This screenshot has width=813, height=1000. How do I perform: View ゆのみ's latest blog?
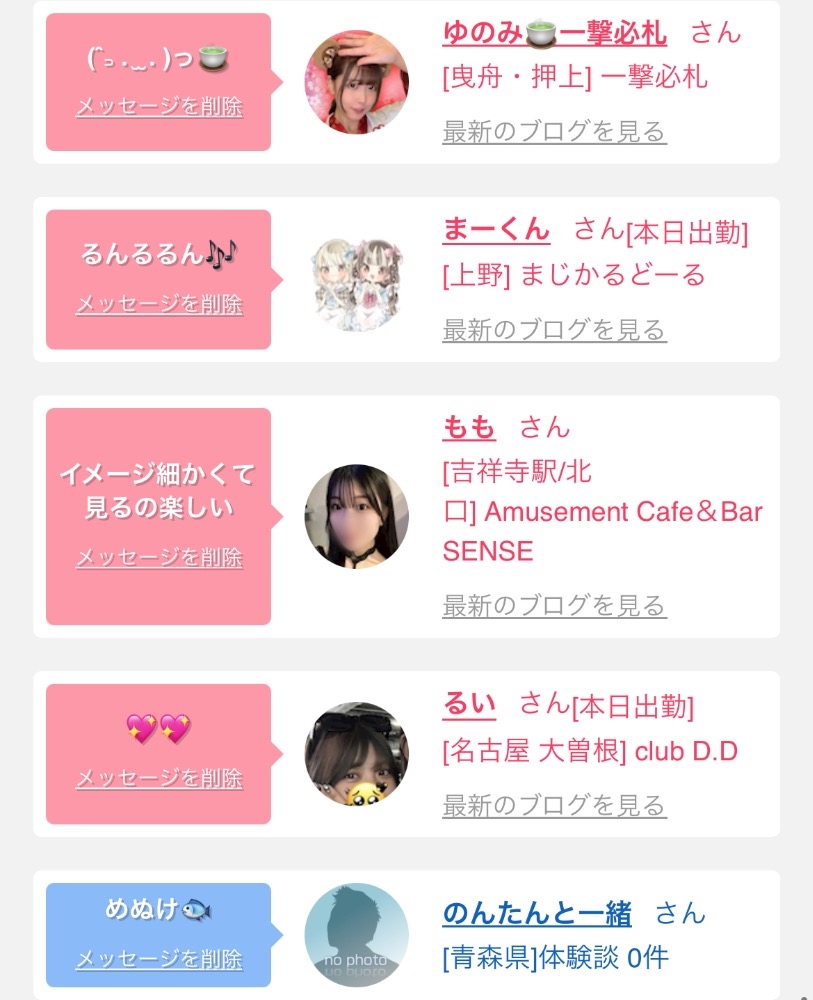(554, 131)
